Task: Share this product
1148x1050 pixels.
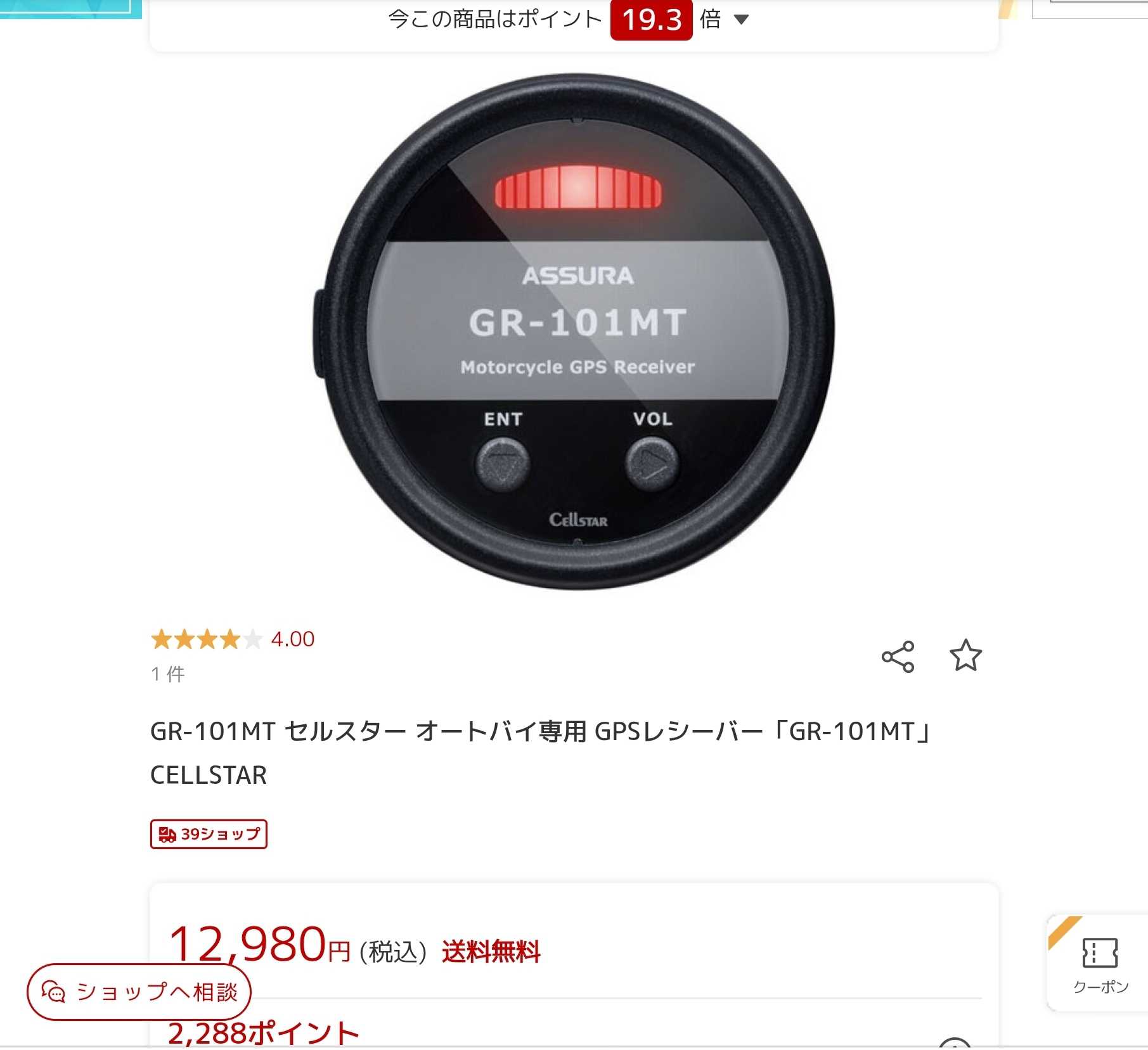Action: pos(898,656)
